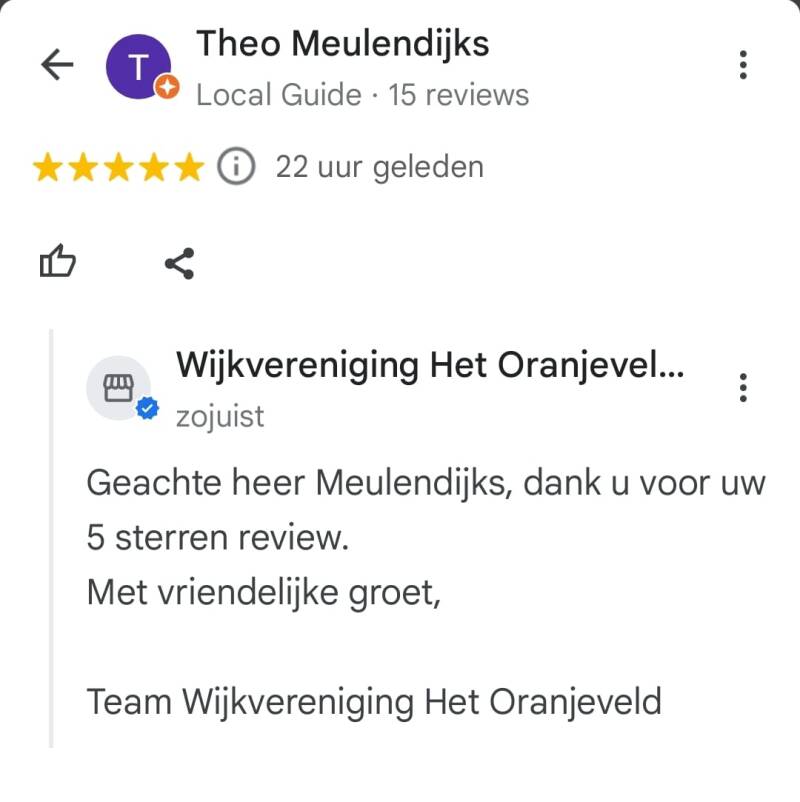This screenshot has width=800, height=802.
Task: Open overflow menu for Theo's review
Action: click(743, 65)
